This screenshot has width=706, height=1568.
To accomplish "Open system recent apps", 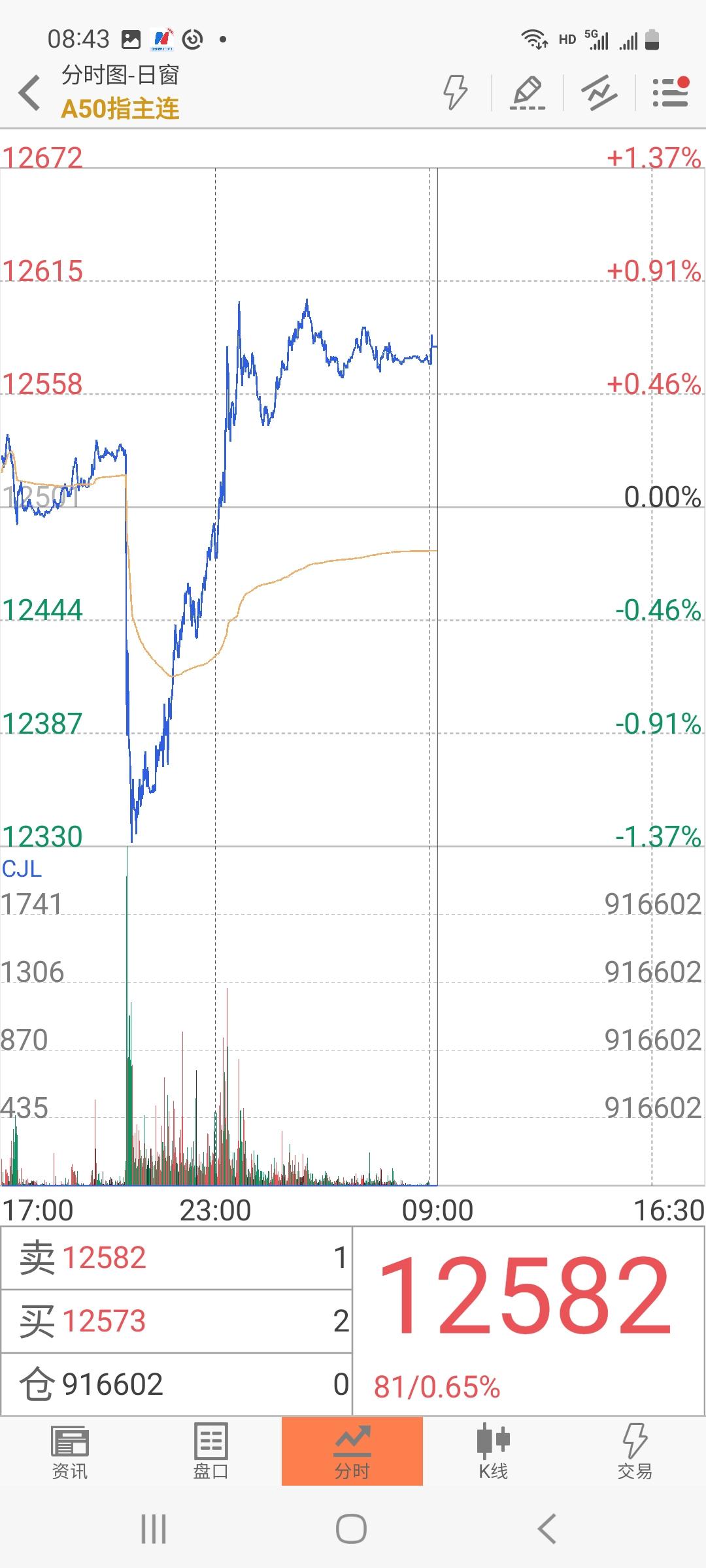I will [154, 1529].
